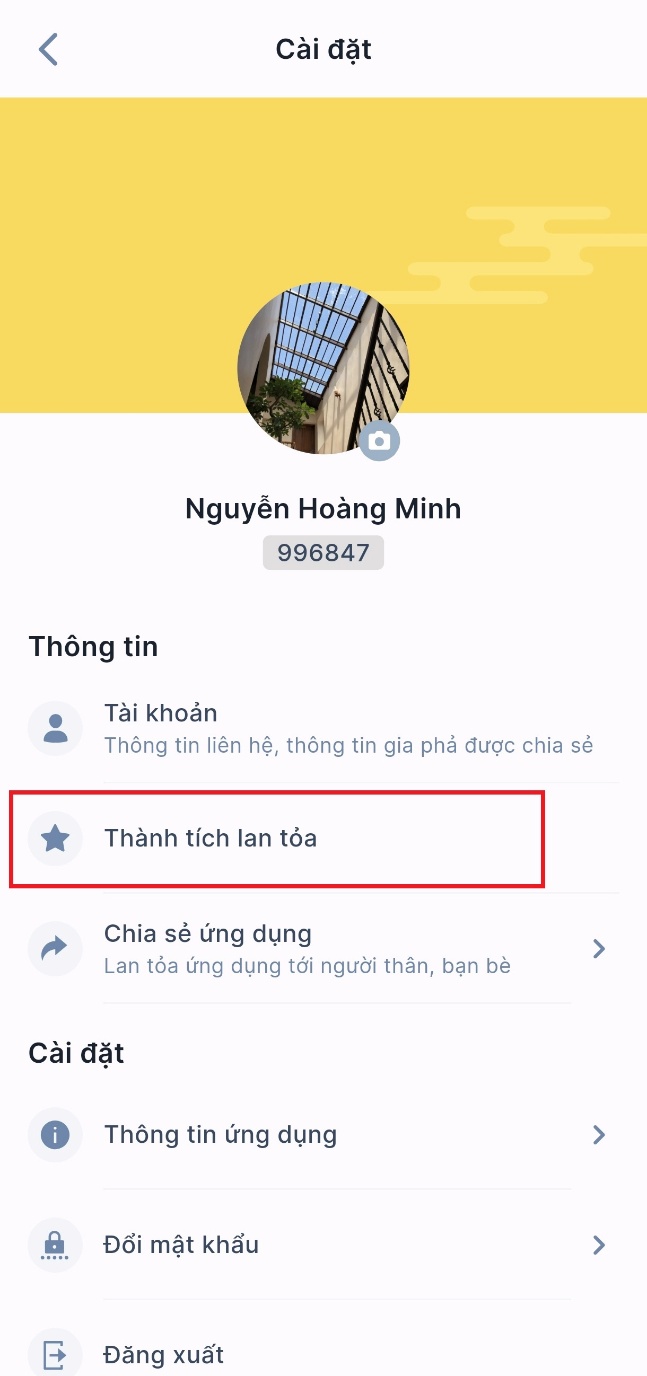
Task: Open Đổi mật khẩu settings
Action: tap(320, 1245)
